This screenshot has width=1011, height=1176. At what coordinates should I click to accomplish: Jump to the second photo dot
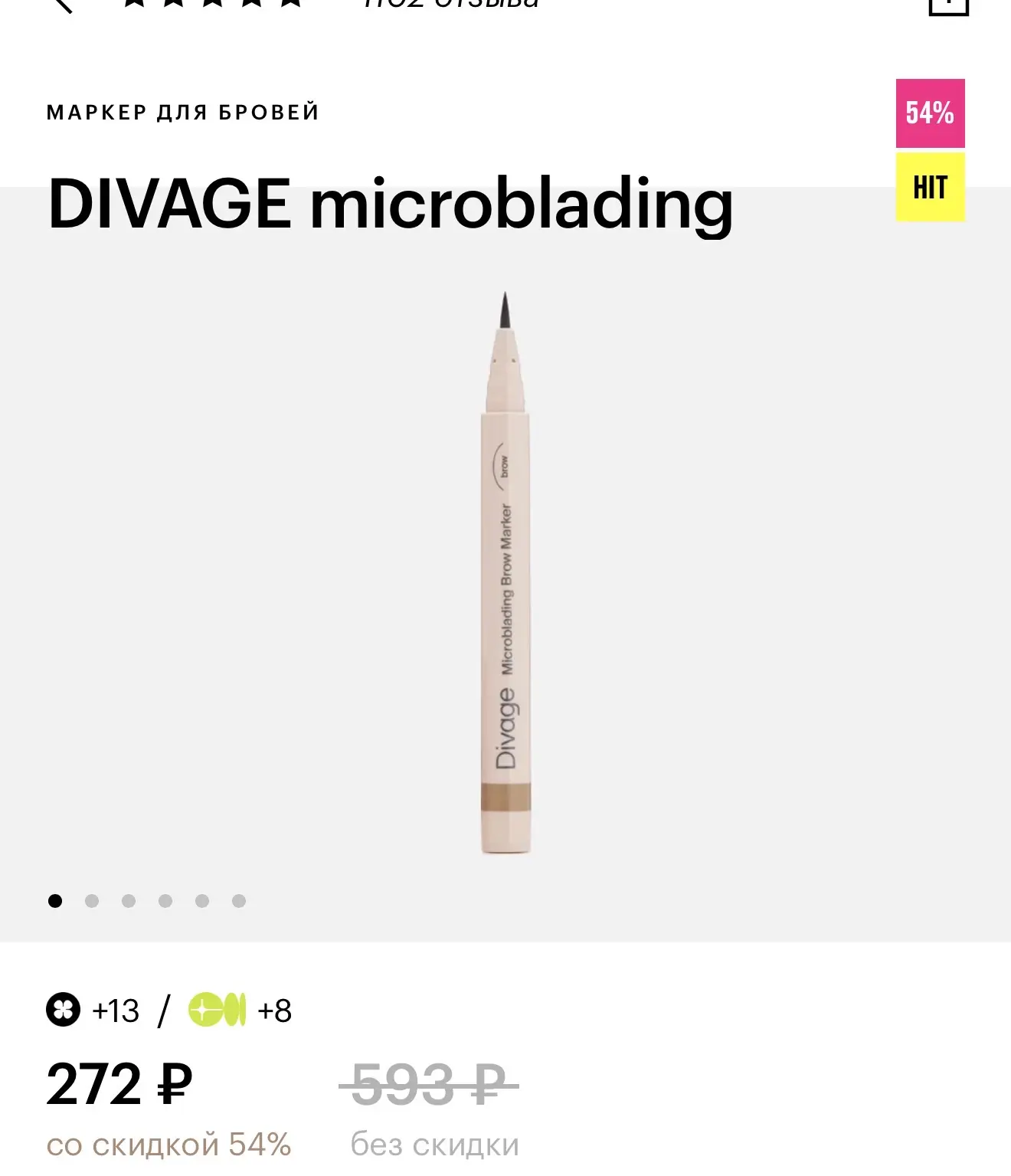[x=92, y=901]
